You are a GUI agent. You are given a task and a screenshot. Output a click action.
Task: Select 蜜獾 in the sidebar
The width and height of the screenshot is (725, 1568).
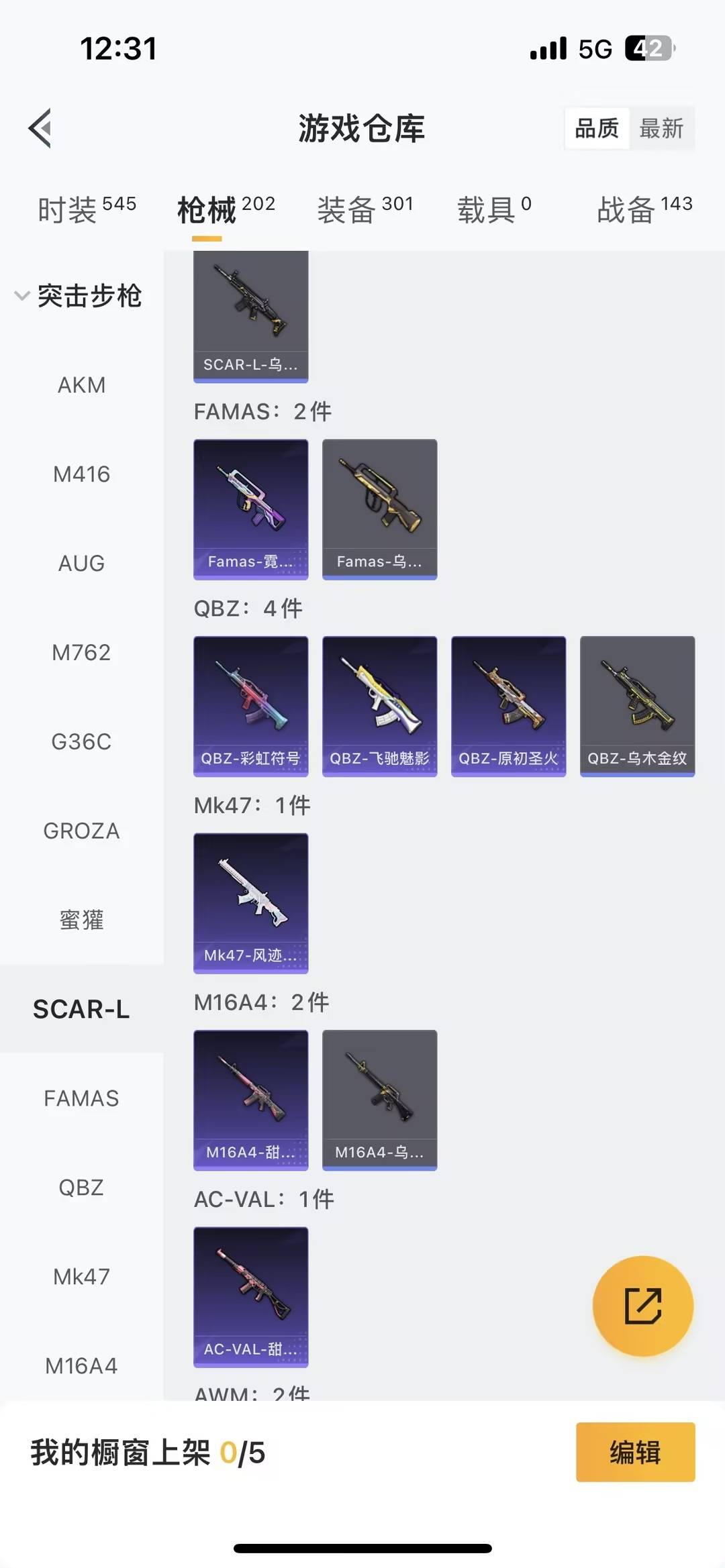point(81,920)
